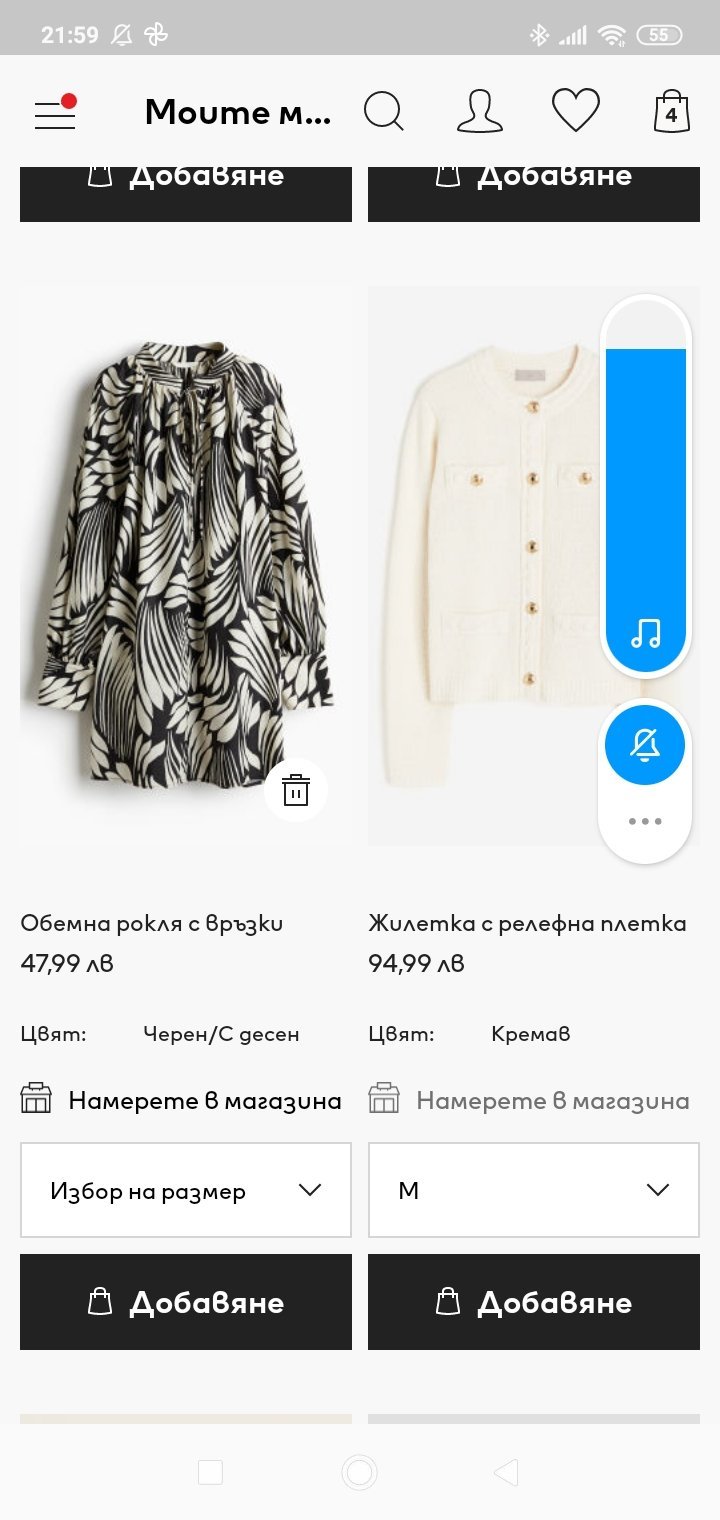
Task: Open more volume settings dots
Action: [x=645, y=822]
